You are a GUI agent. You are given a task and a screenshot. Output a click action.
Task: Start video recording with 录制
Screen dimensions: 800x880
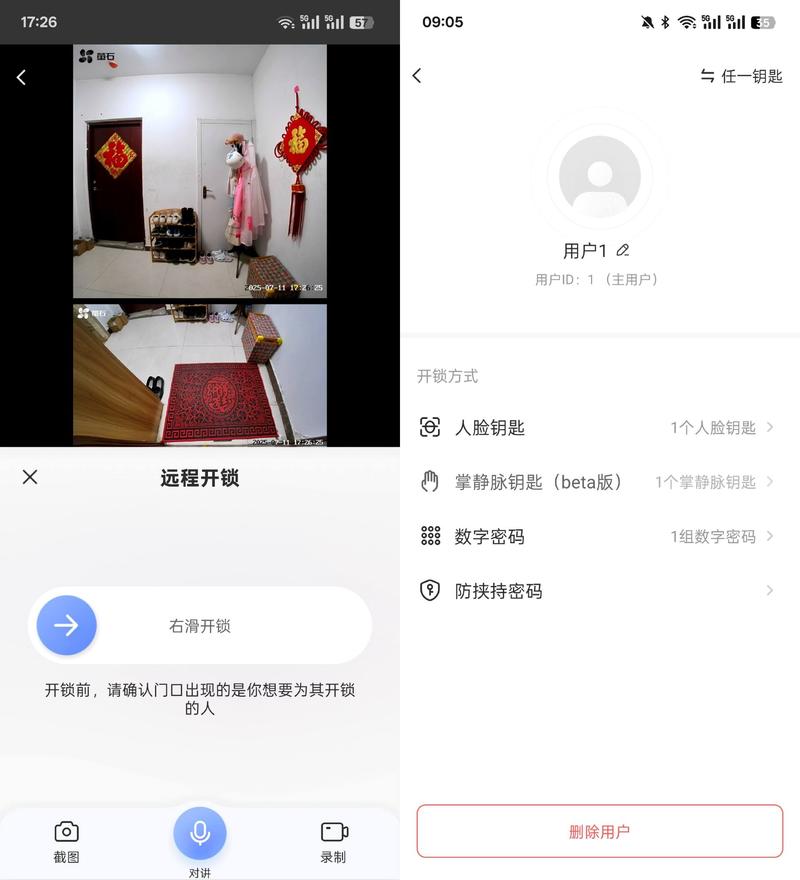coord(334,842)
